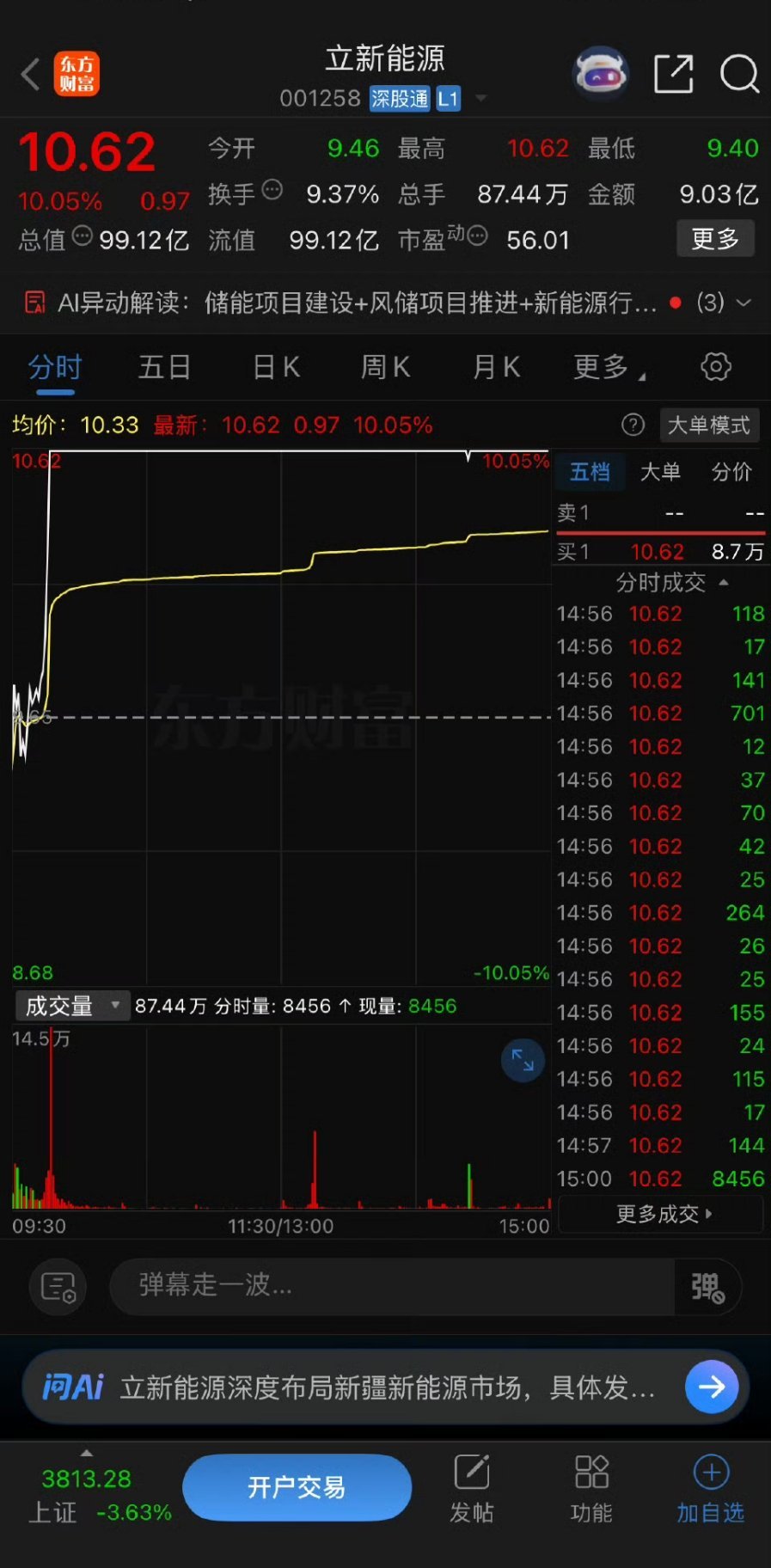Tap the 弹 barrage send icon

coord(707,1287)
